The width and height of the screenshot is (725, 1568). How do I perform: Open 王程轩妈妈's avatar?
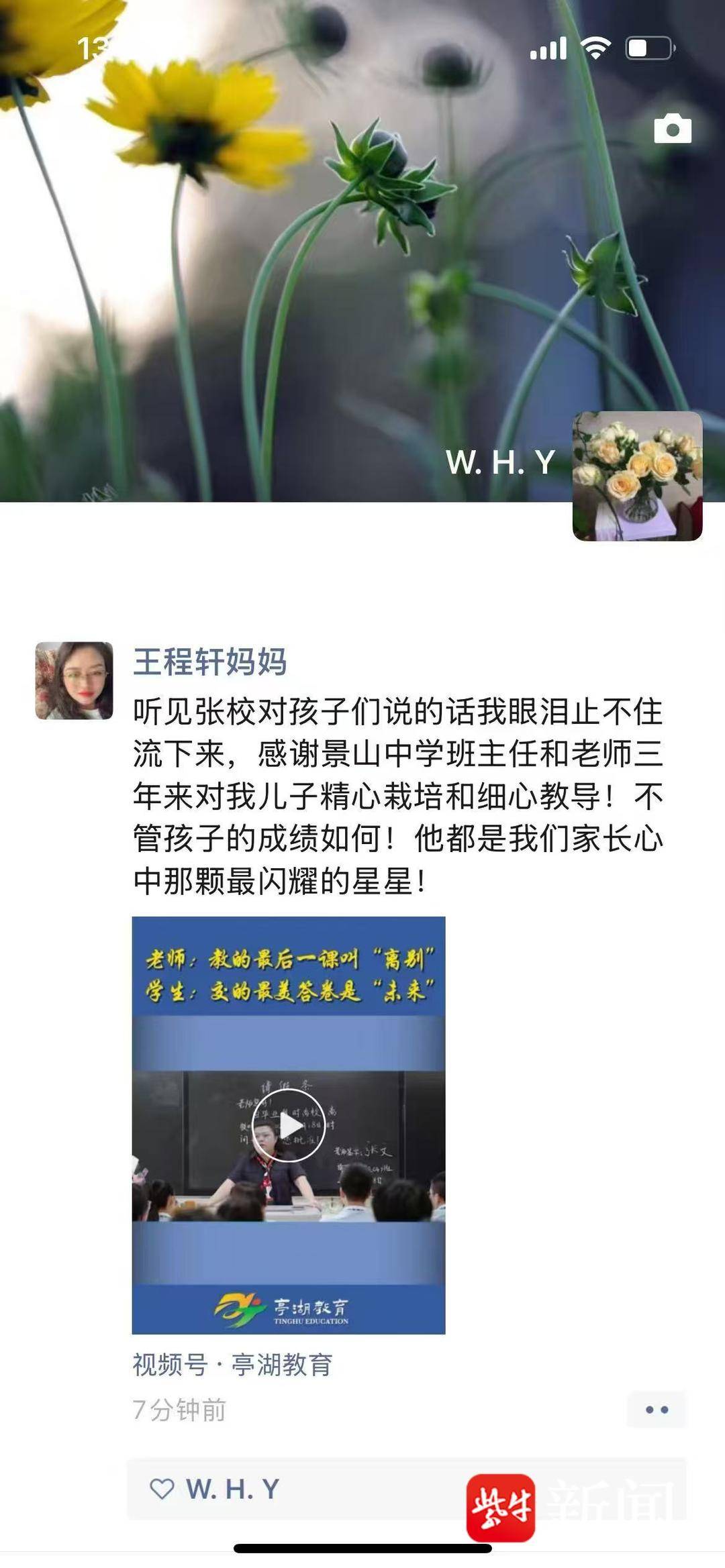[74, 680]
